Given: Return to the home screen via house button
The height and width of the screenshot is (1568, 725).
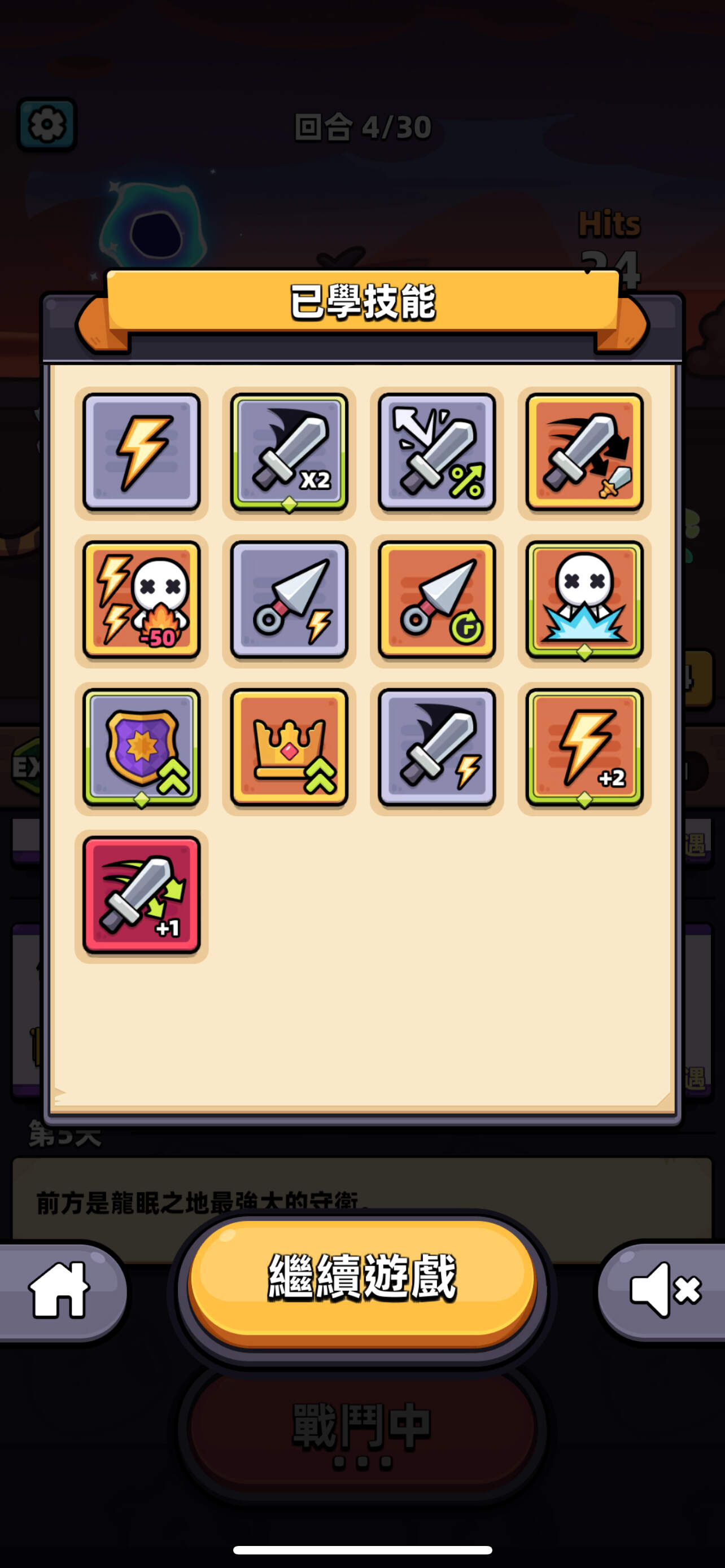Looking at the screenshot, I should (60, 1289).
